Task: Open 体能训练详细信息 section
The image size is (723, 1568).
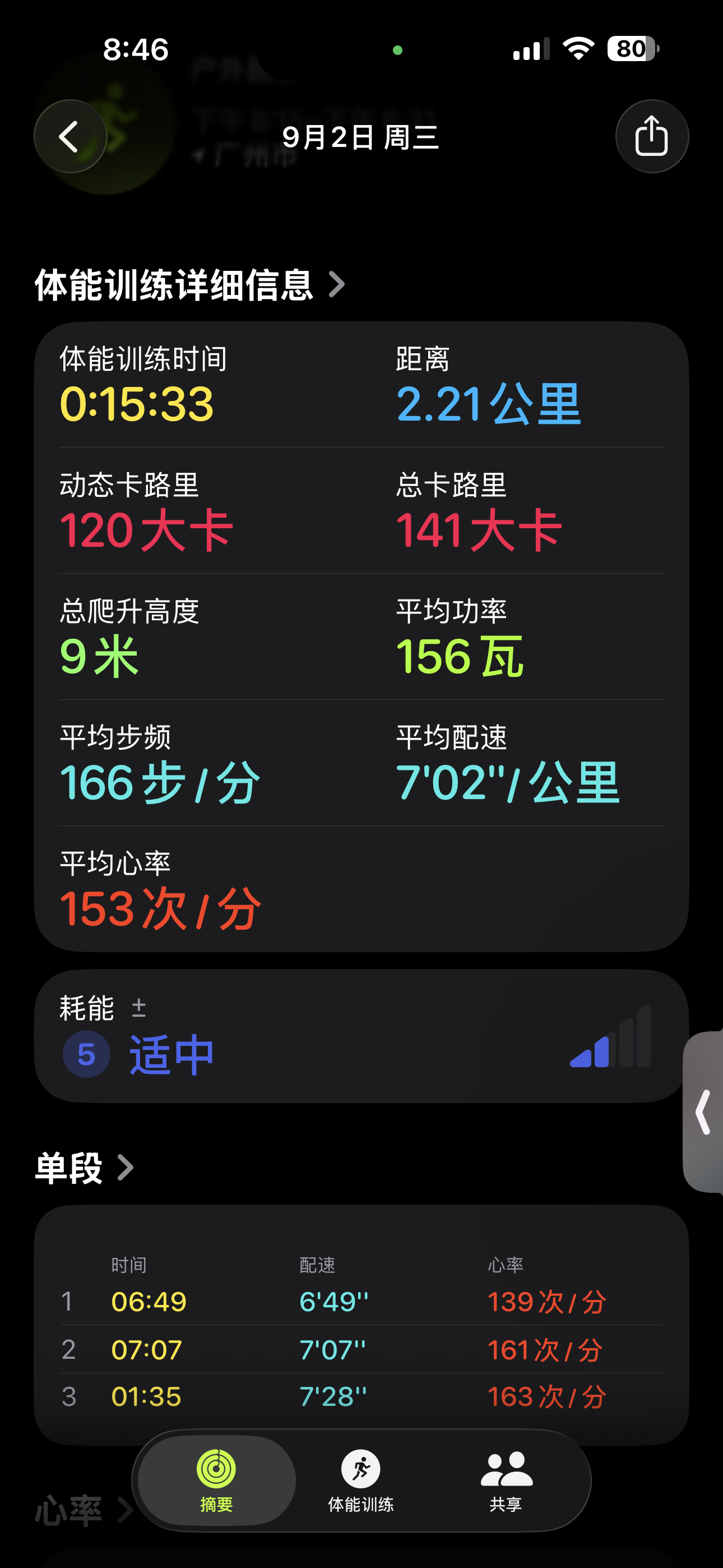Action: [190, 285]
